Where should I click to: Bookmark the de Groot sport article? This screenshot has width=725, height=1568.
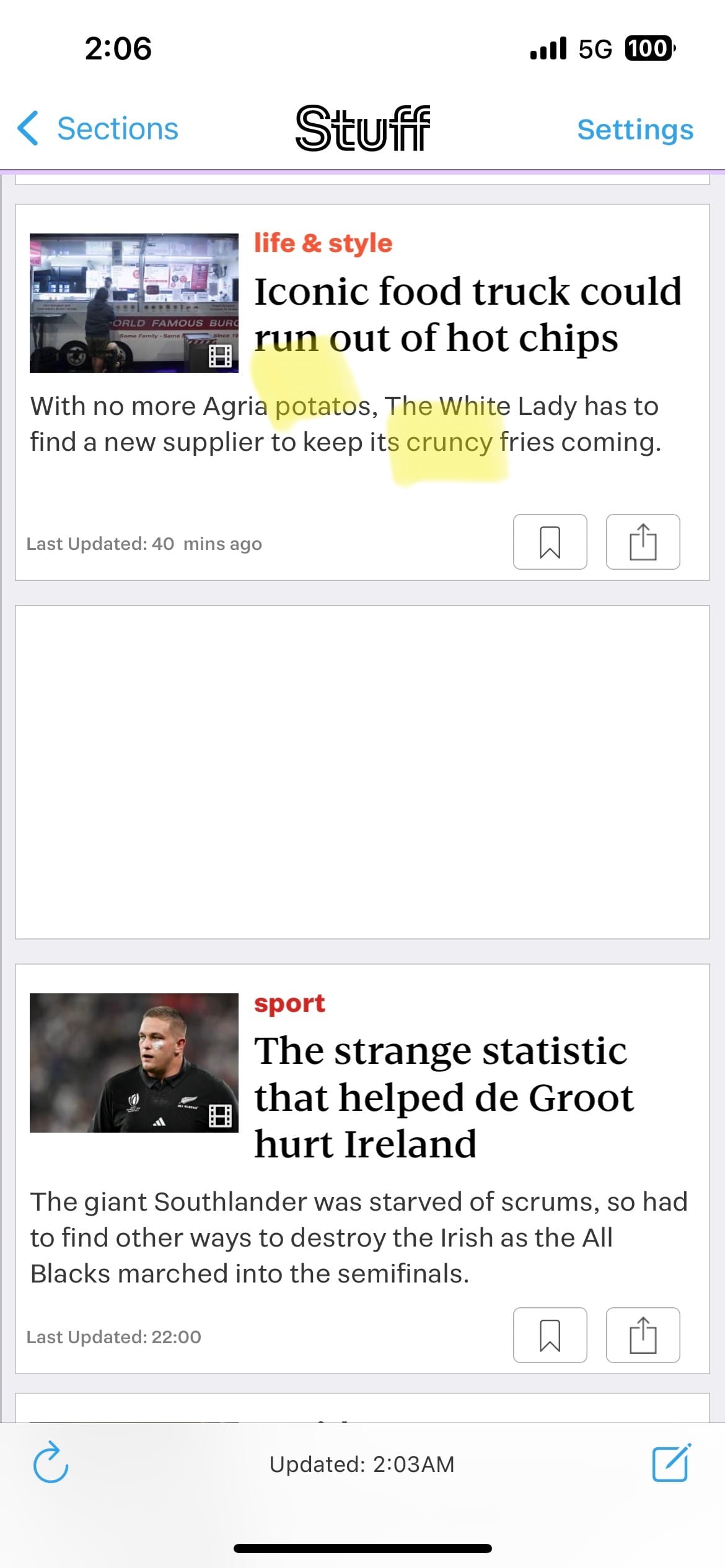[x=550, y=1336]
